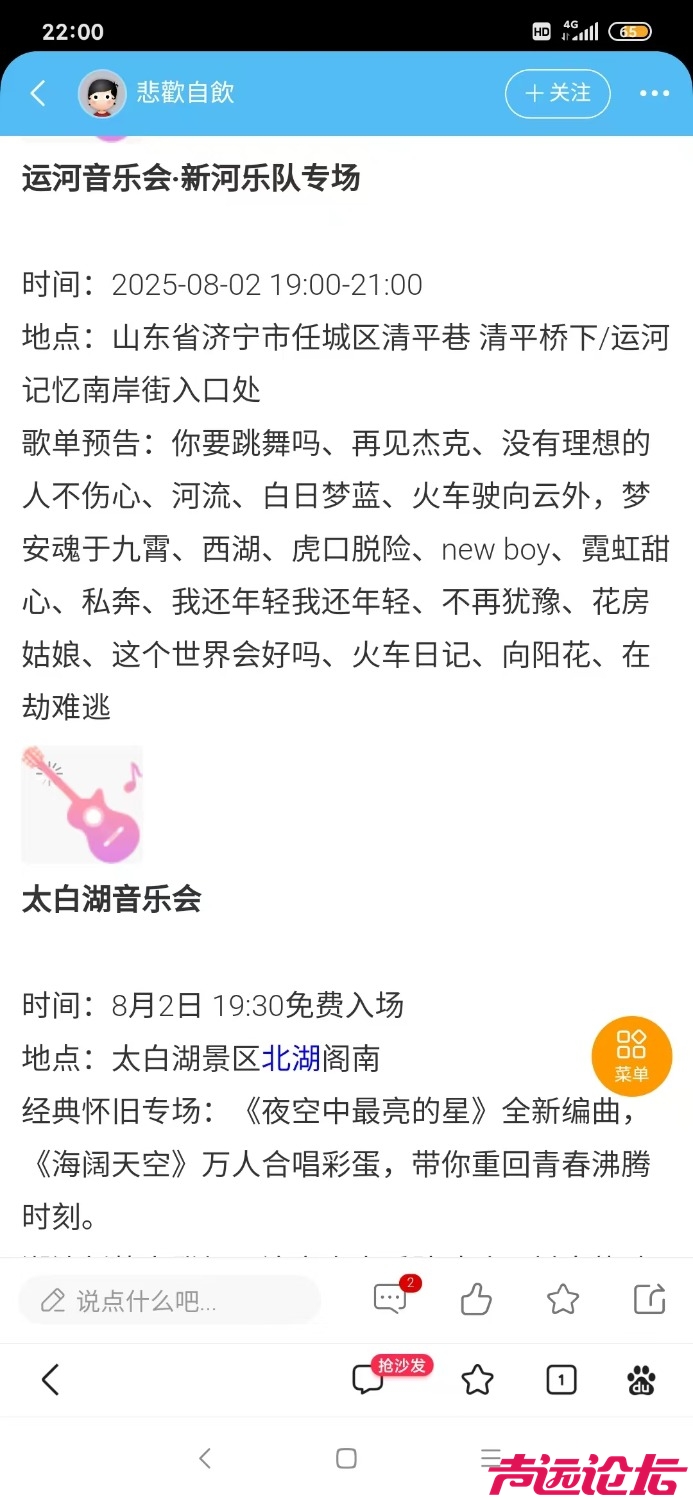Image resolution: width=693 pixels, height=1500 pixels.
Task: Follow the author with 关注 button
Action: click(x=557, y=94)
